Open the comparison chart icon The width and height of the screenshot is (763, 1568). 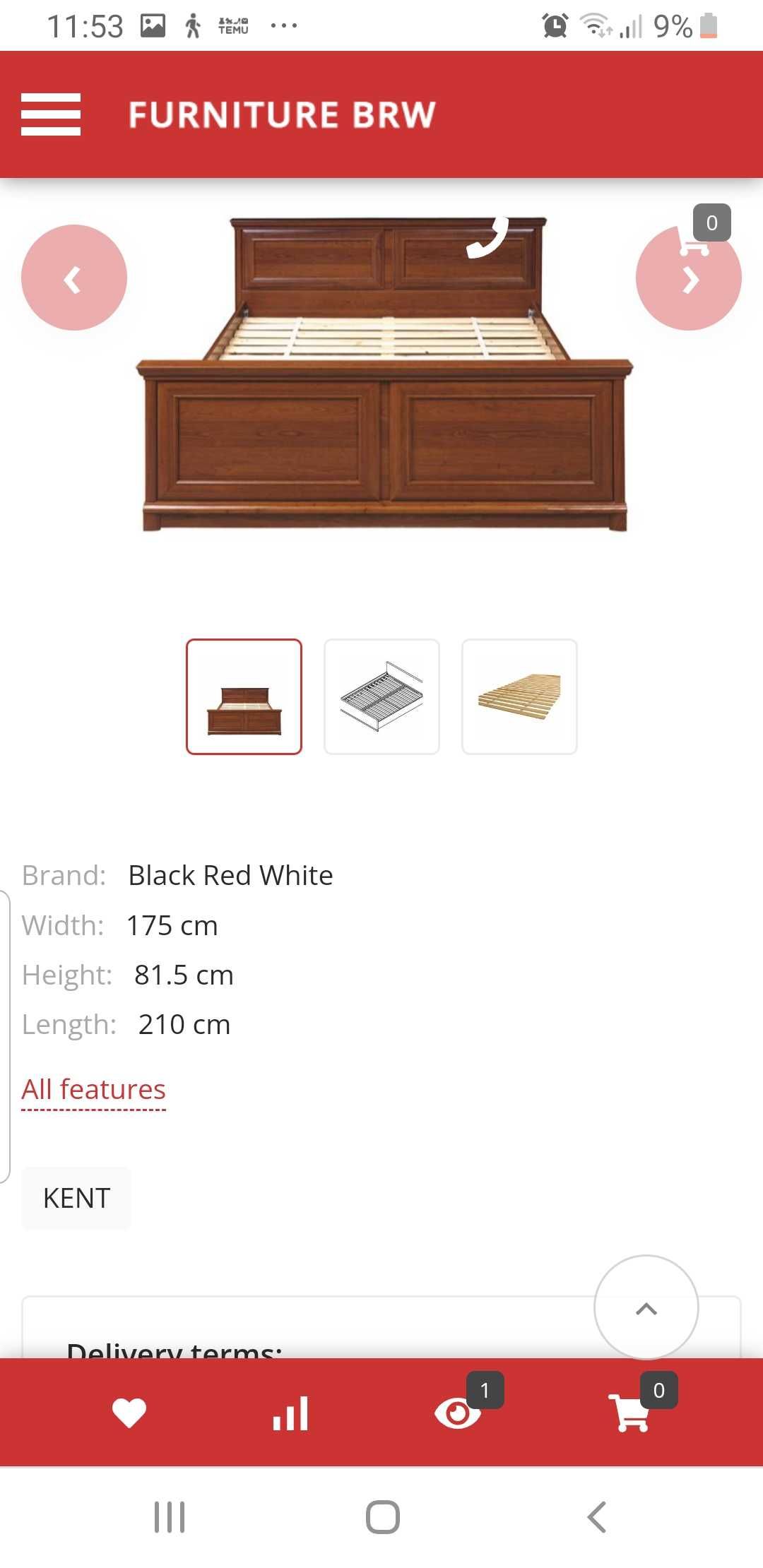291,1413
